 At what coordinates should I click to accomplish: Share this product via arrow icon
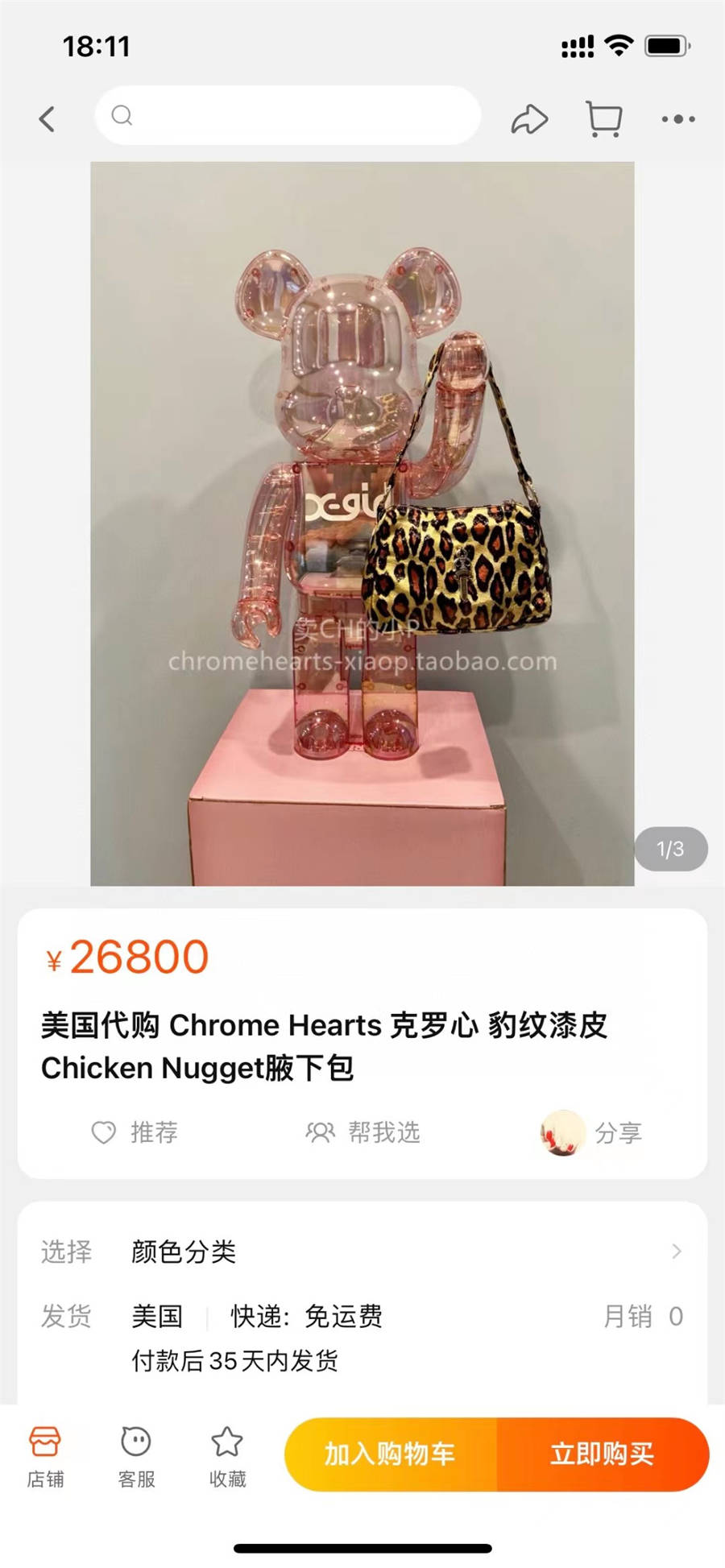(529, 119)
